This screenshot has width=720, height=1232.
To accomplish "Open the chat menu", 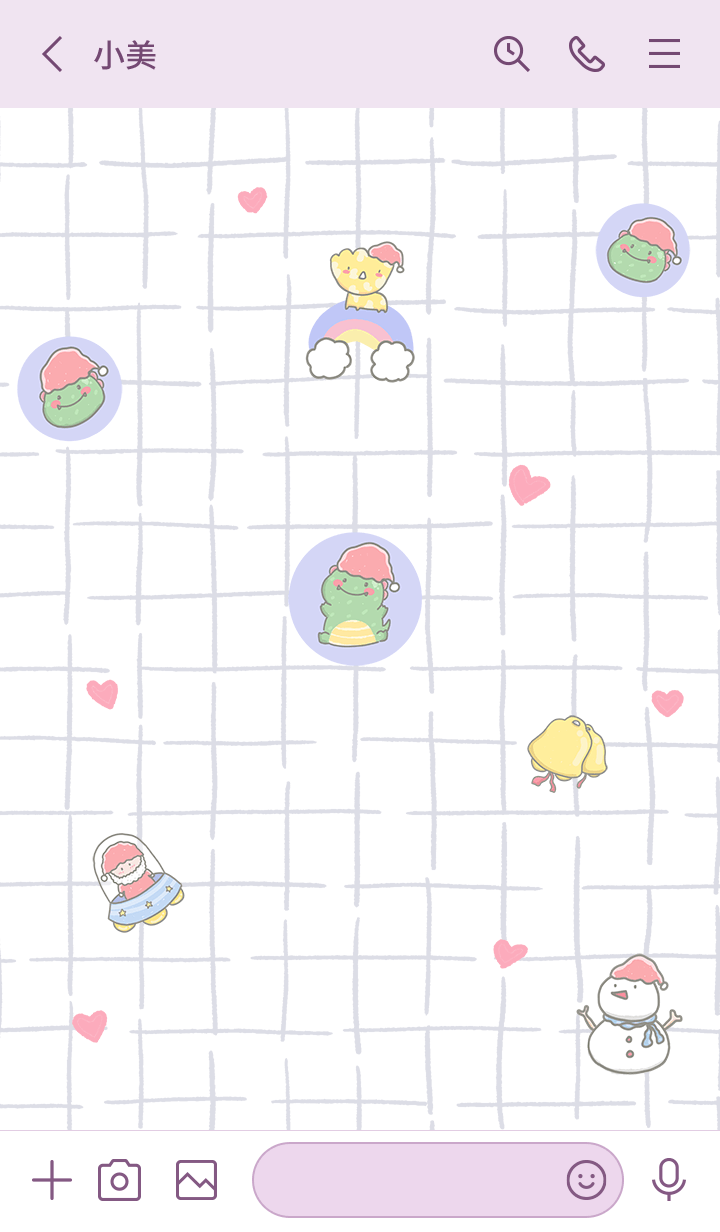I will (664, 54).
